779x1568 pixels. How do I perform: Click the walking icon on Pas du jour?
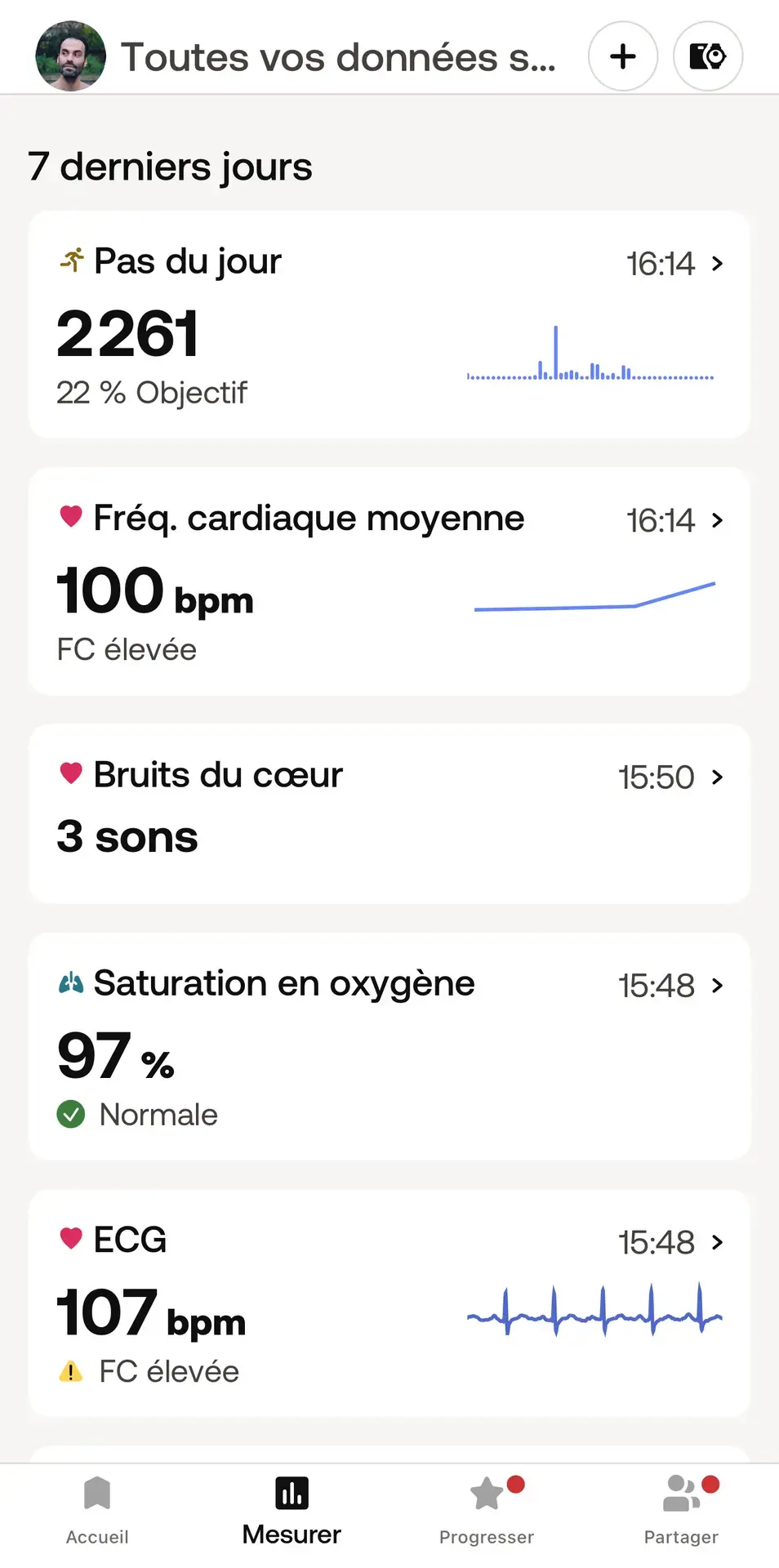coord(72,260)
